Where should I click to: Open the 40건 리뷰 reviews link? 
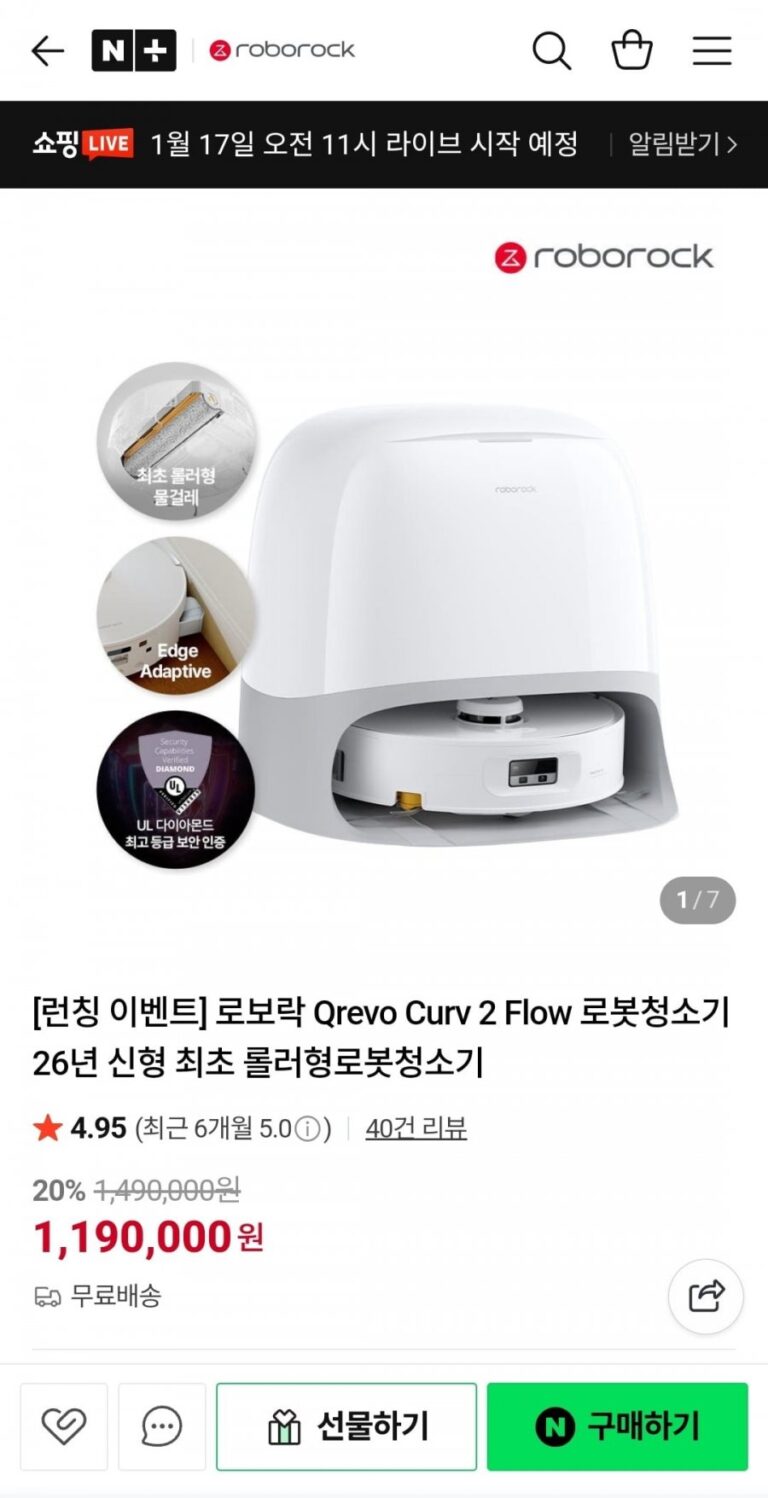coord(416,1129)
